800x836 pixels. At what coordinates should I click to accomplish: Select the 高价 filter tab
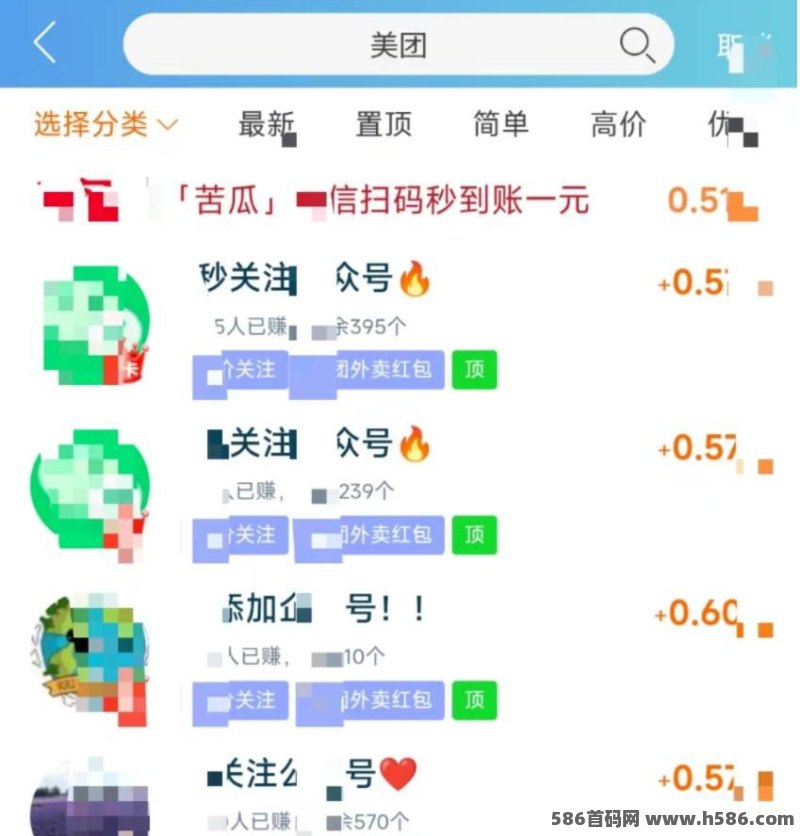617,124
